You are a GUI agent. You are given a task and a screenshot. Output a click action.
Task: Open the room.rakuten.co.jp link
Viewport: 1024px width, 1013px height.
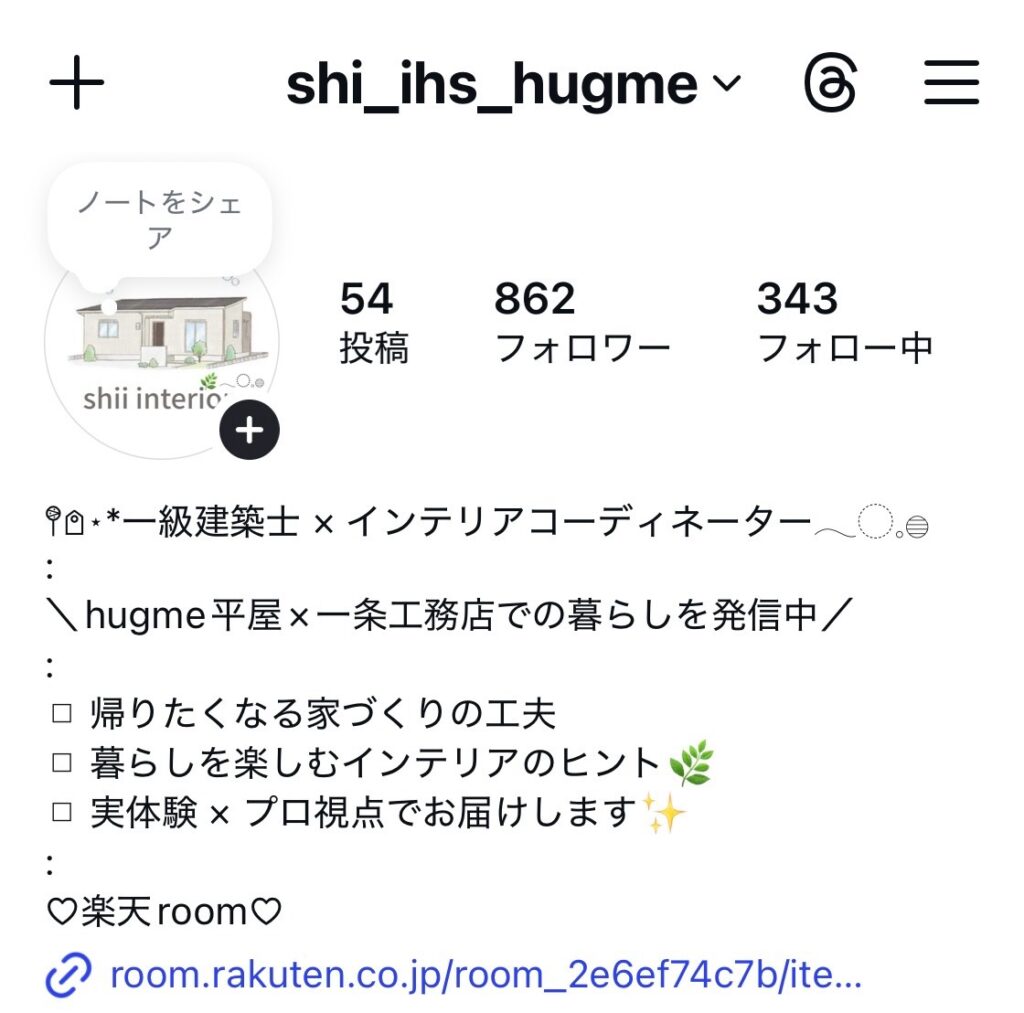(x=485, y=975)
